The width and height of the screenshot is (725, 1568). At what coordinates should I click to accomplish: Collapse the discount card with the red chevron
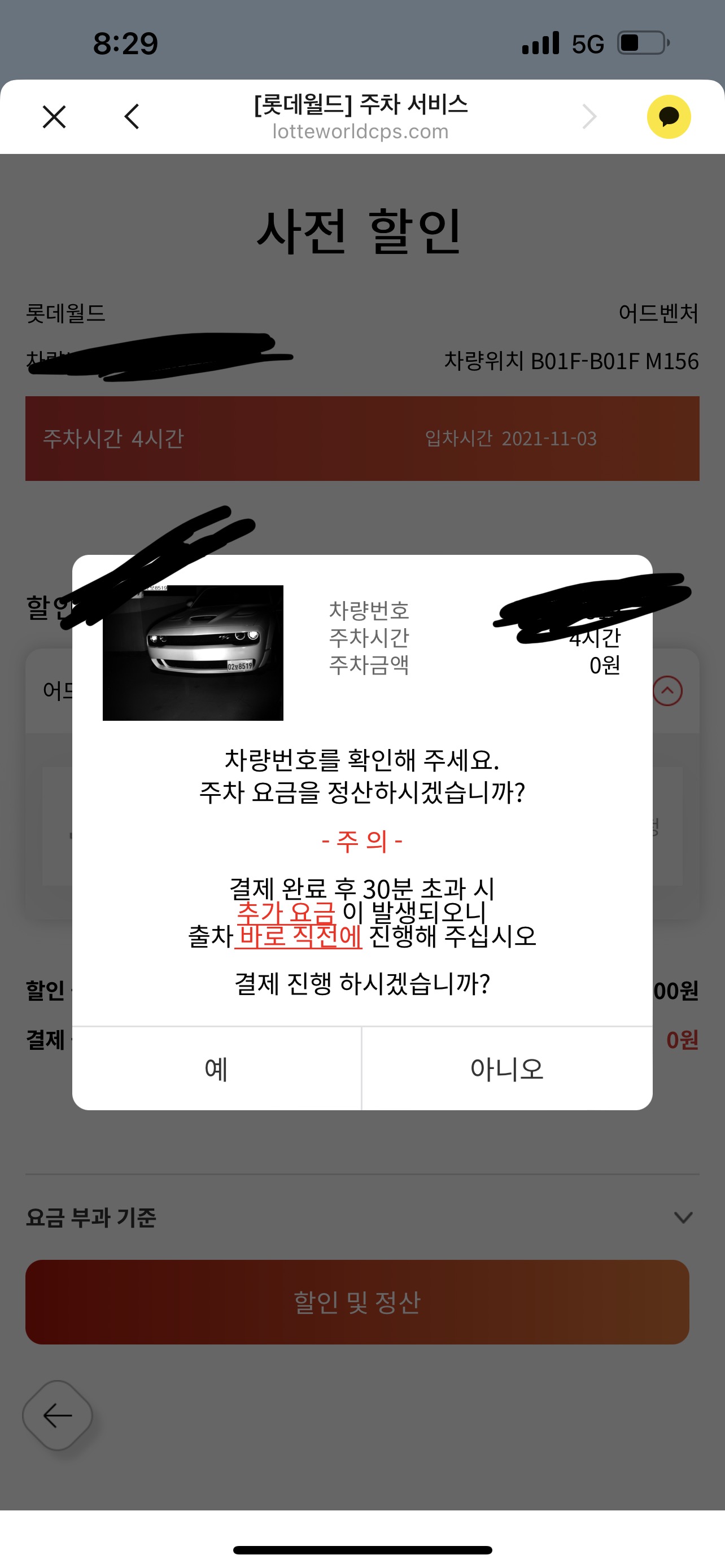[x=668, y=691]
